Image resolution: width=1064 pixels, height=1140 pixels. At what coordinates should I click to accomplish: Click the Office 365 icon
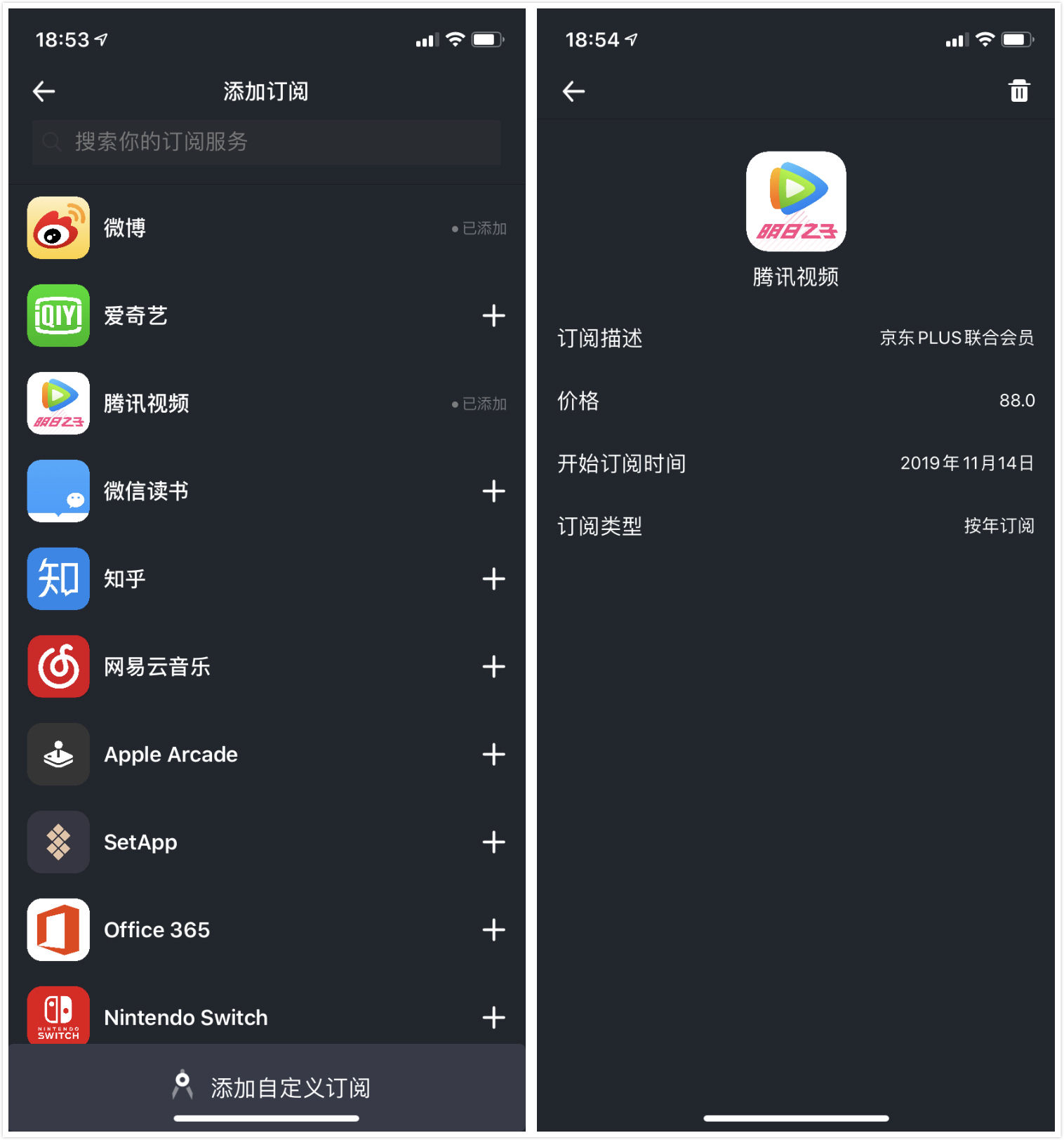58,929
